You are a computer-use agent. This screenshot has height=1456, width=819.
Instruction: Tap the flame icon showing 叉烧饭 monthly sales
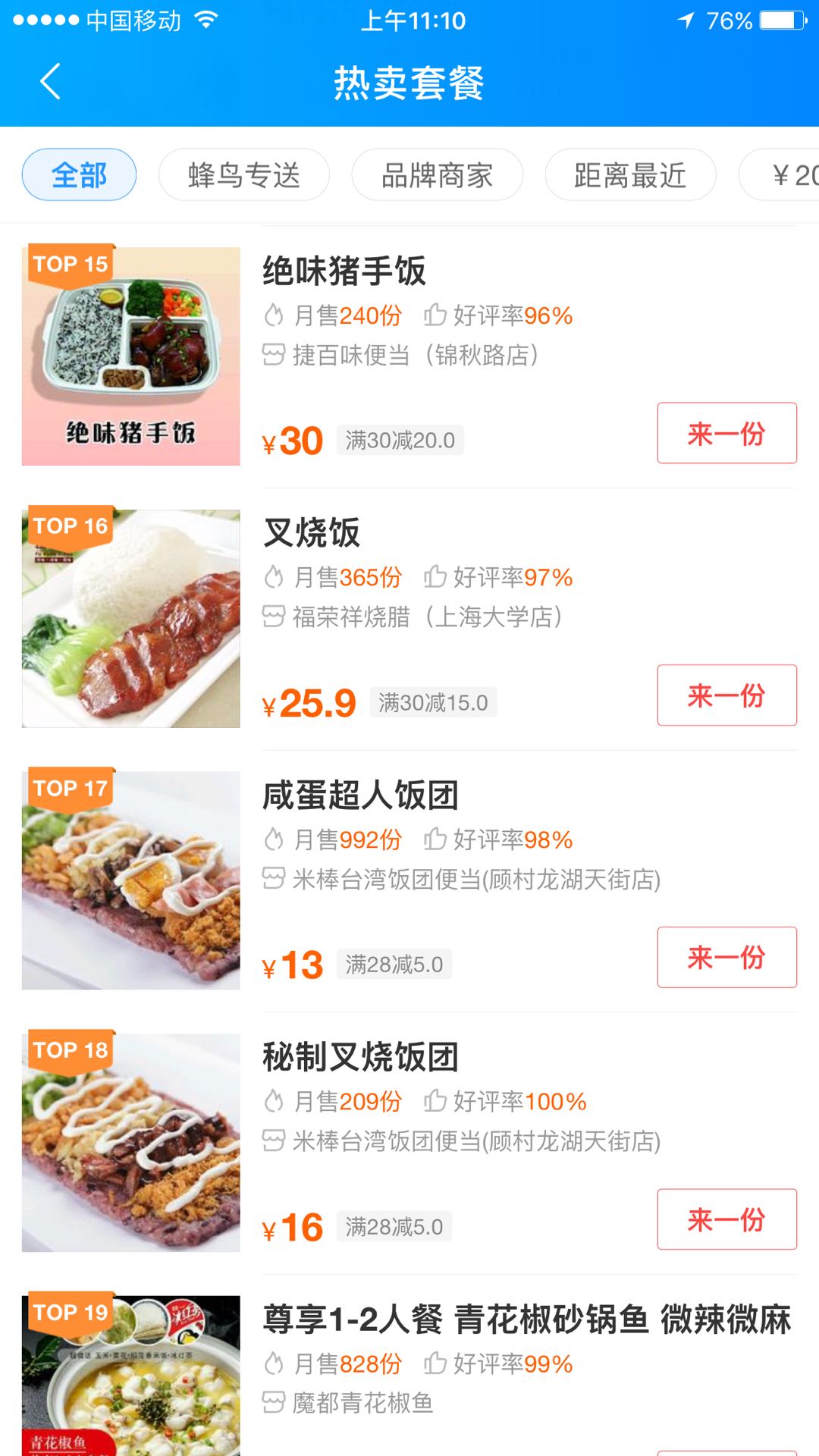[x=275, y=576]
